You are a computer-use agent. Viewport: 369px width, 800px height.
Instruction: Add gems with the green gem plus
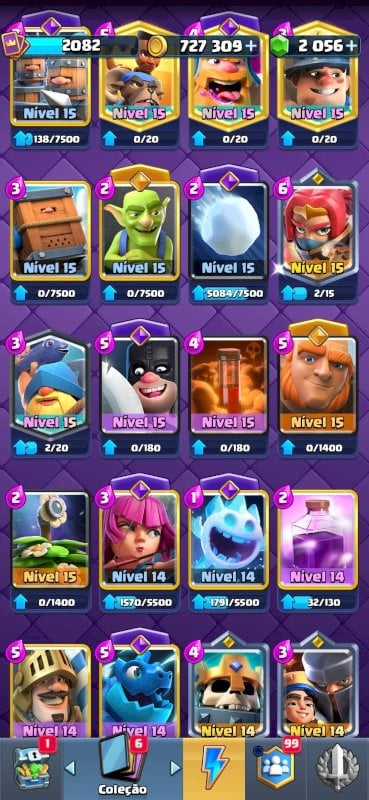[x=352, y=46]
